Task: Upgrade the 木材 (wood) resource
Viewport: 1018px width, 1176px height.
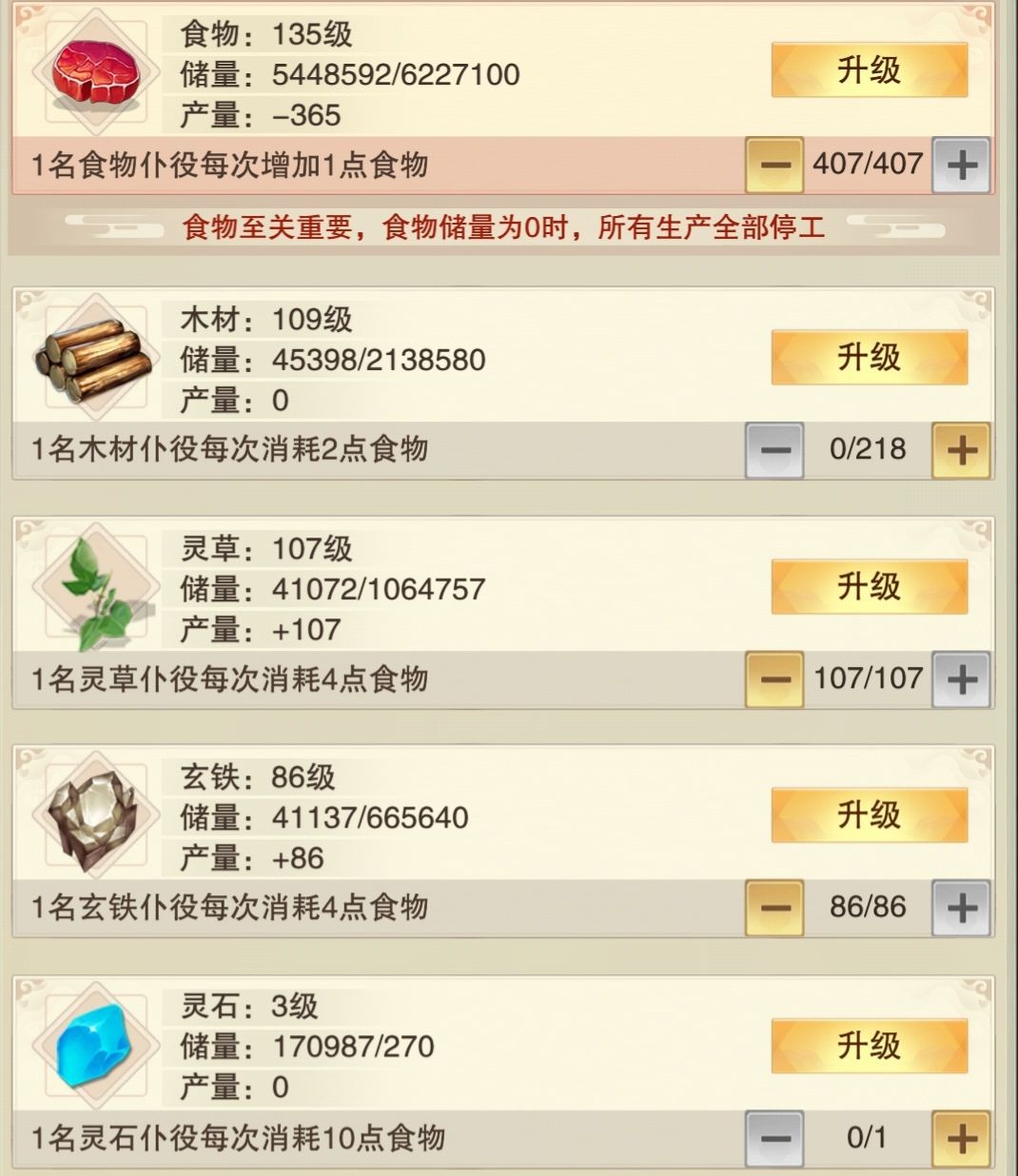Action: pos(869,358)
